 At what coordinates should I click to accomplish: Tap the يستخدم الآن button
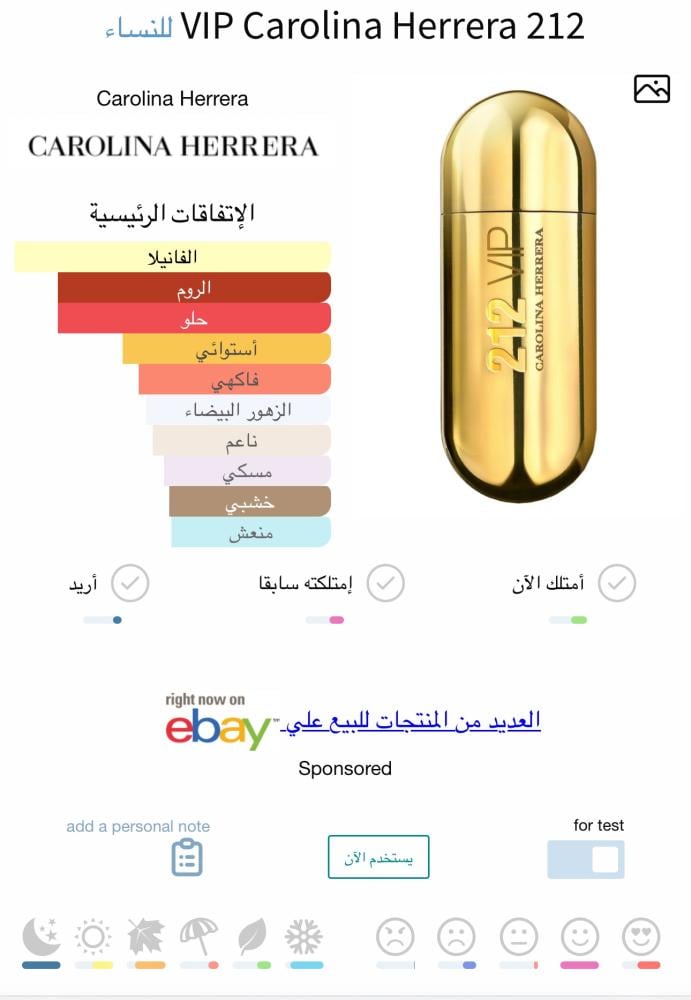click(x=378, y=857)
